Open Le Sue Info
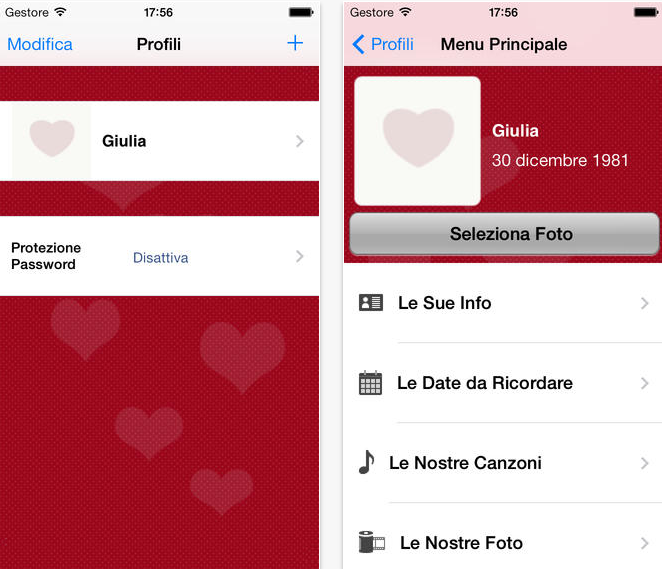The width and height of the screenshot is (662, 569). pos(504,303)
